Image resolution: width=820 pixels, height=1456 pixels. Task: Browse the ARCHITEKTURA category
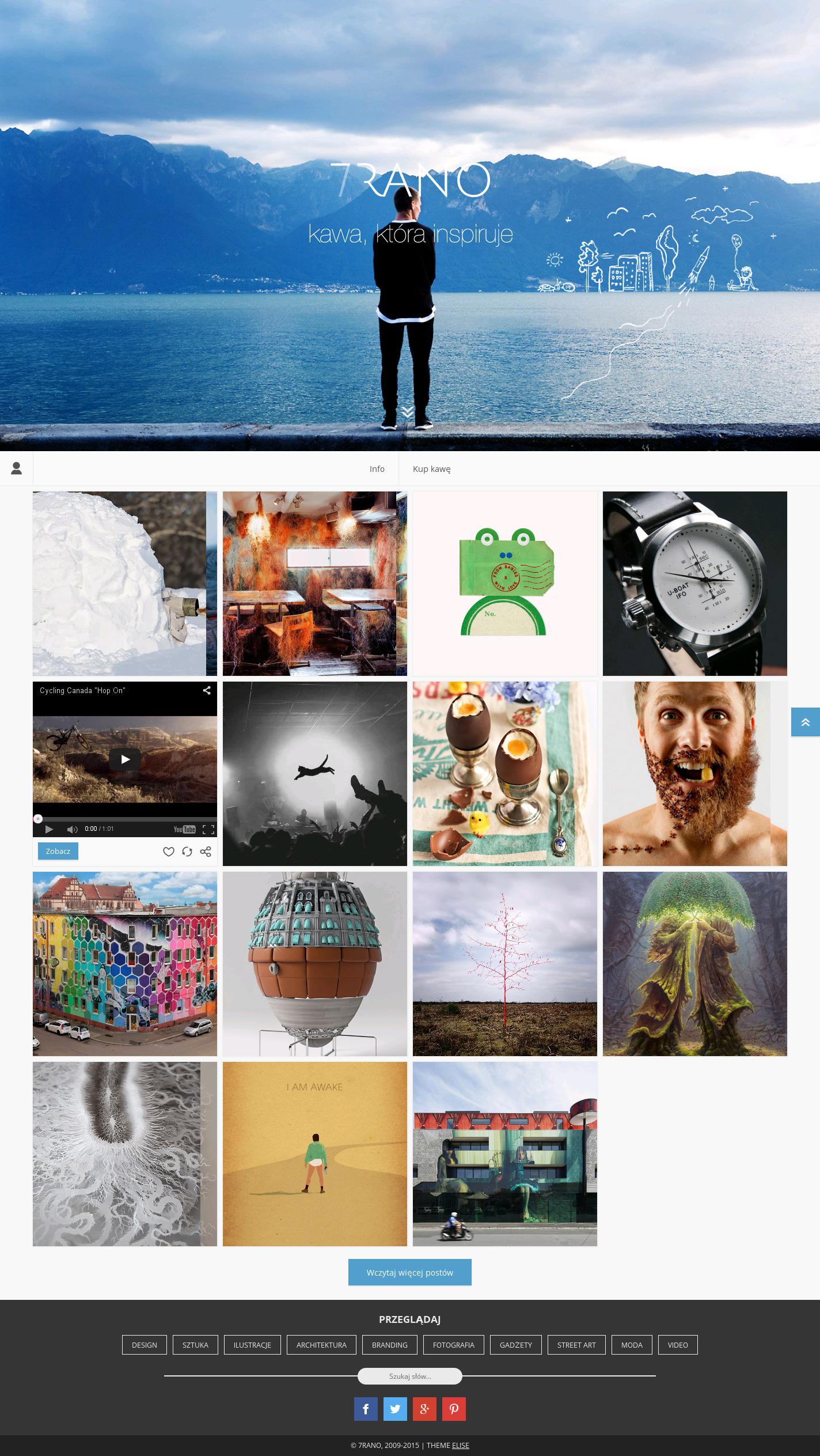[321, 1345]
